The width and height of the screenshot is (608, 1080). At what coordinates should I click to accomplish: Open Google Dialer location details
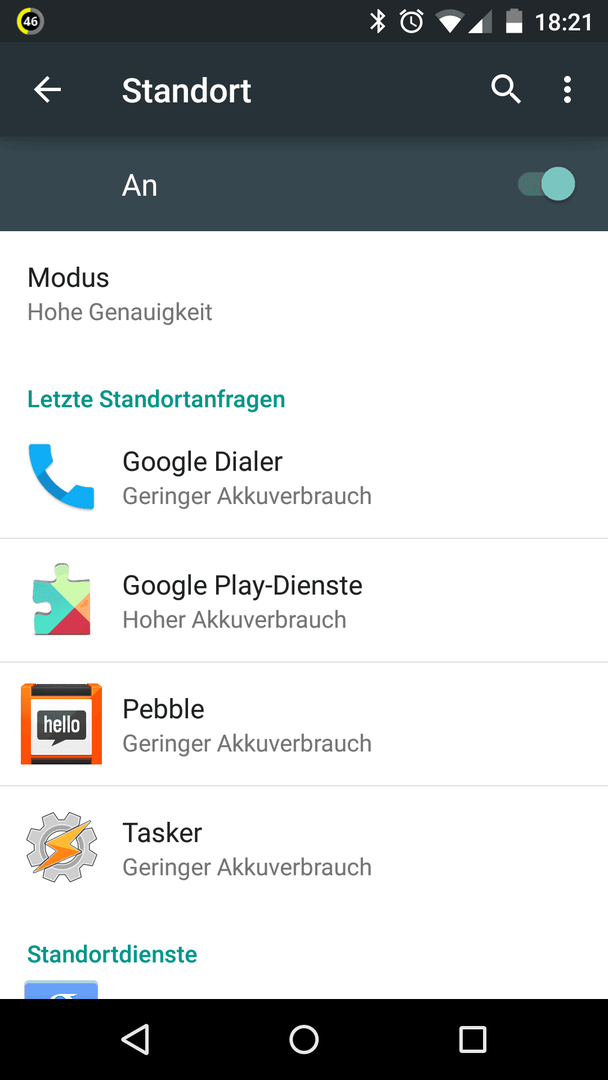tap(304, 477)
